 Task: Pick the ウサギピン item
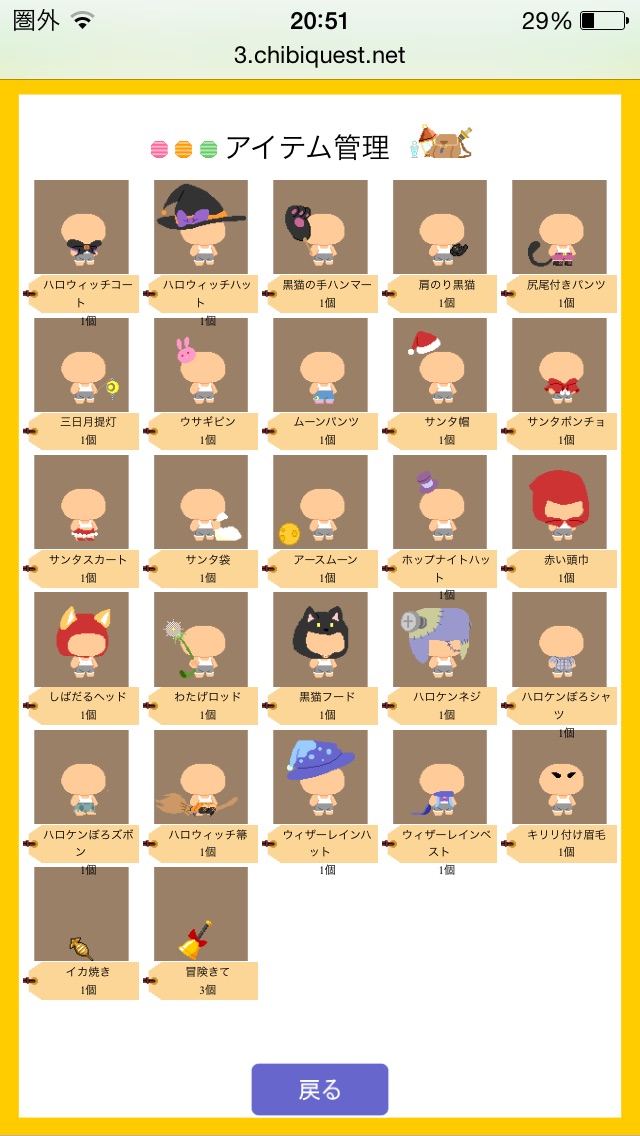click(x=201, y=365)
